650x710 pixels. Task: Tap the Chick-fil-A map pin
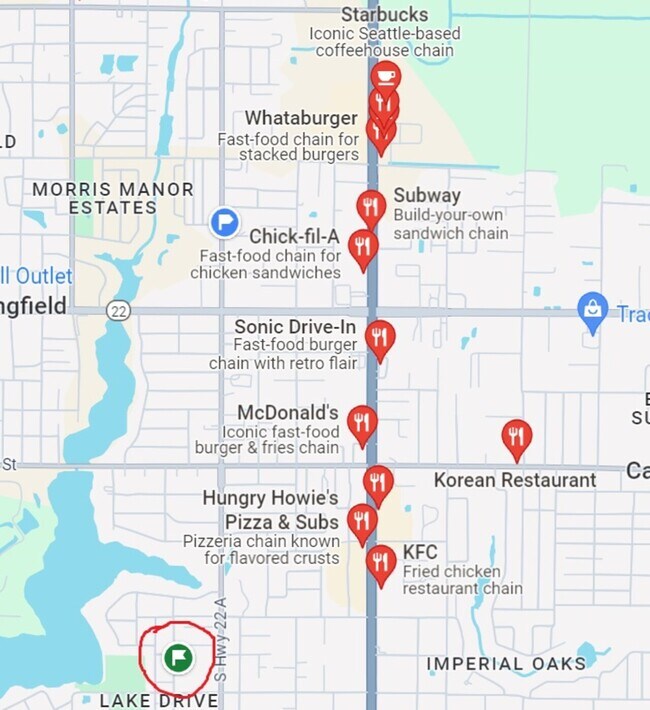[362, 246]
